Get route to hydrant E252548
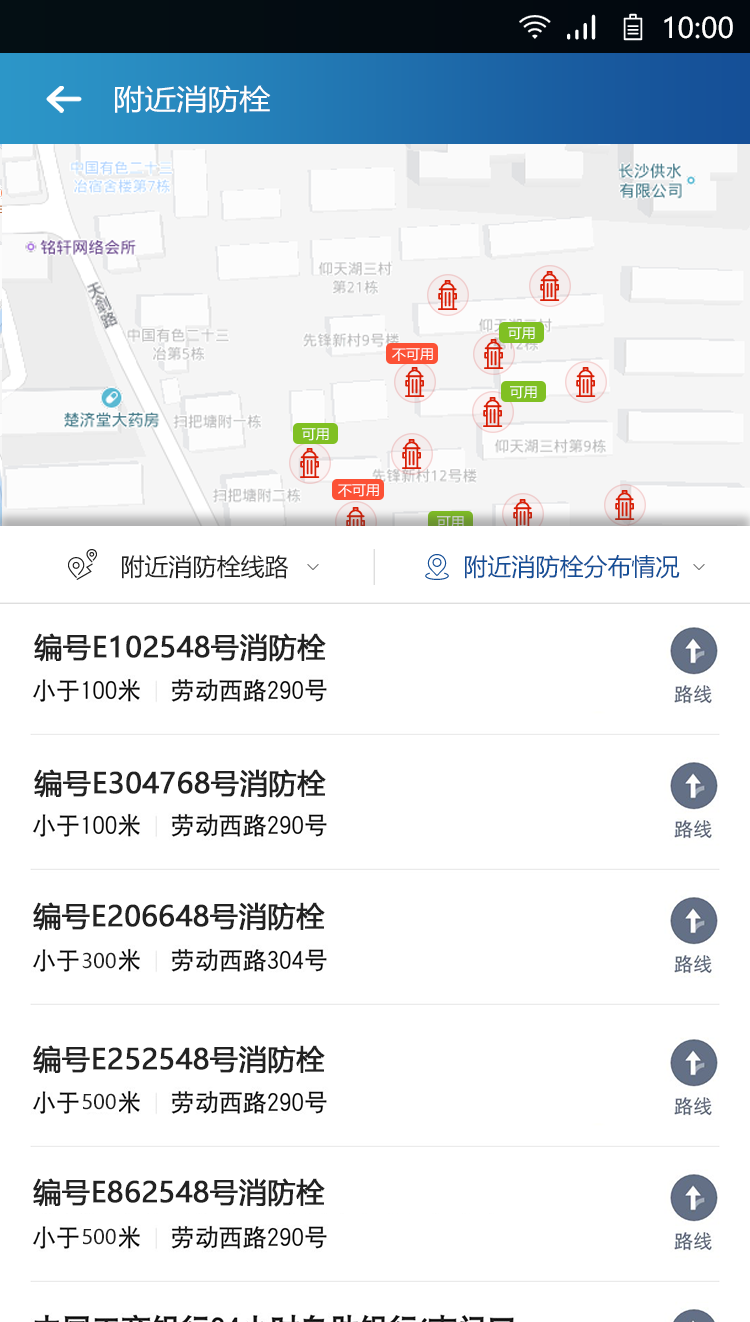Image resolution: width=750 pixels, height=1322 pixels. (x=693, y=1077)
